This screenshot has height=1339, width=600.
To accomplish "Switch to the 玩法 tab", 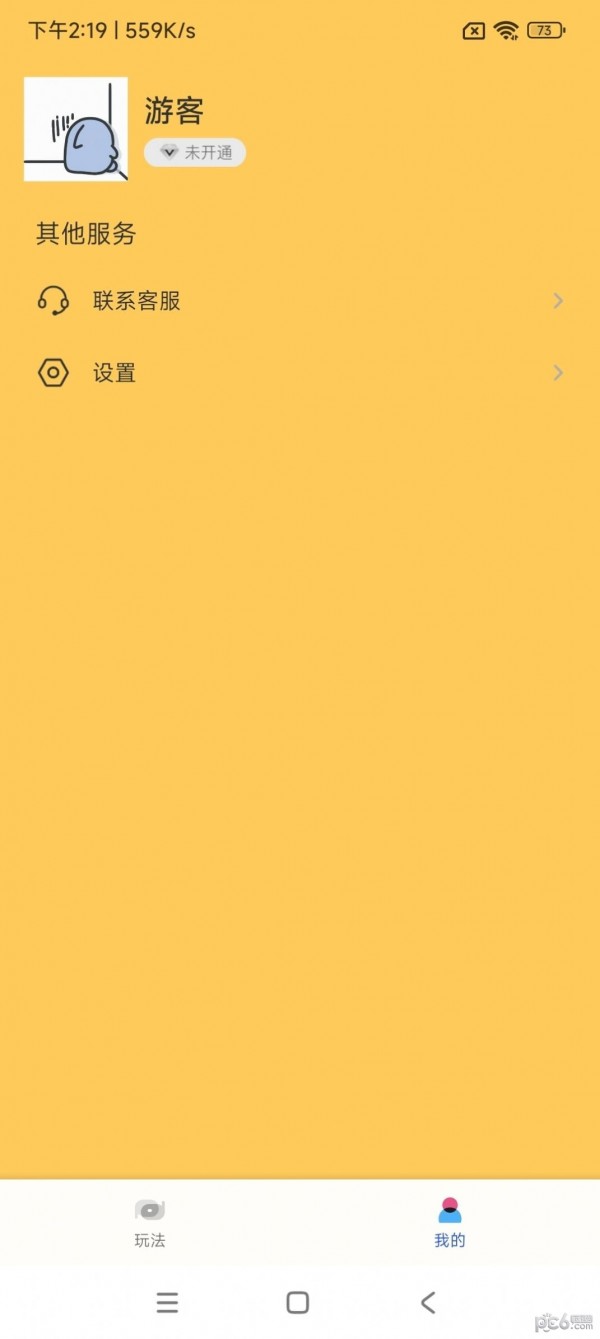I will click(x=150, y=1223).
